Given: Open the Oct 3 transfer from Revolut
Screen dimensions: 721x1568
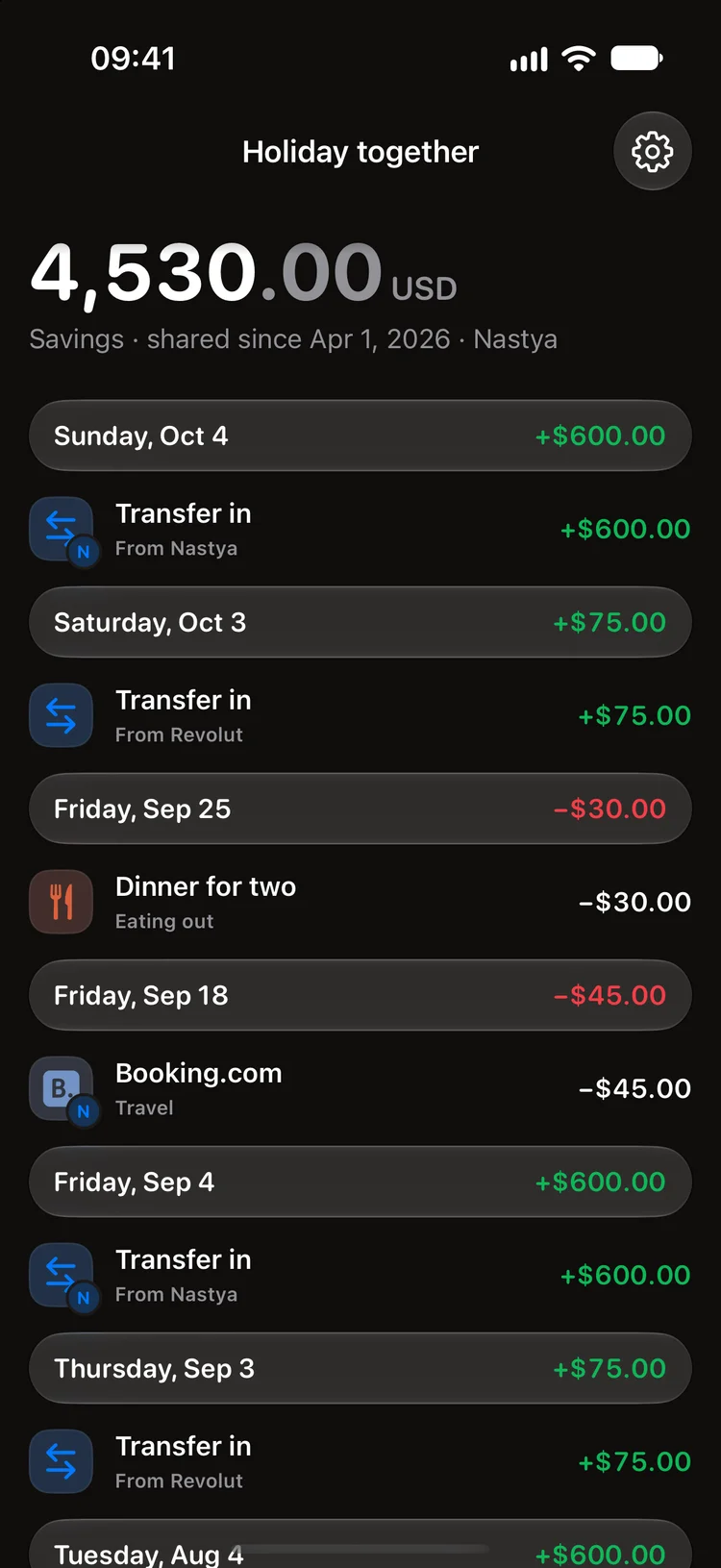Looking at the screenshot, I should coord(360,715).
